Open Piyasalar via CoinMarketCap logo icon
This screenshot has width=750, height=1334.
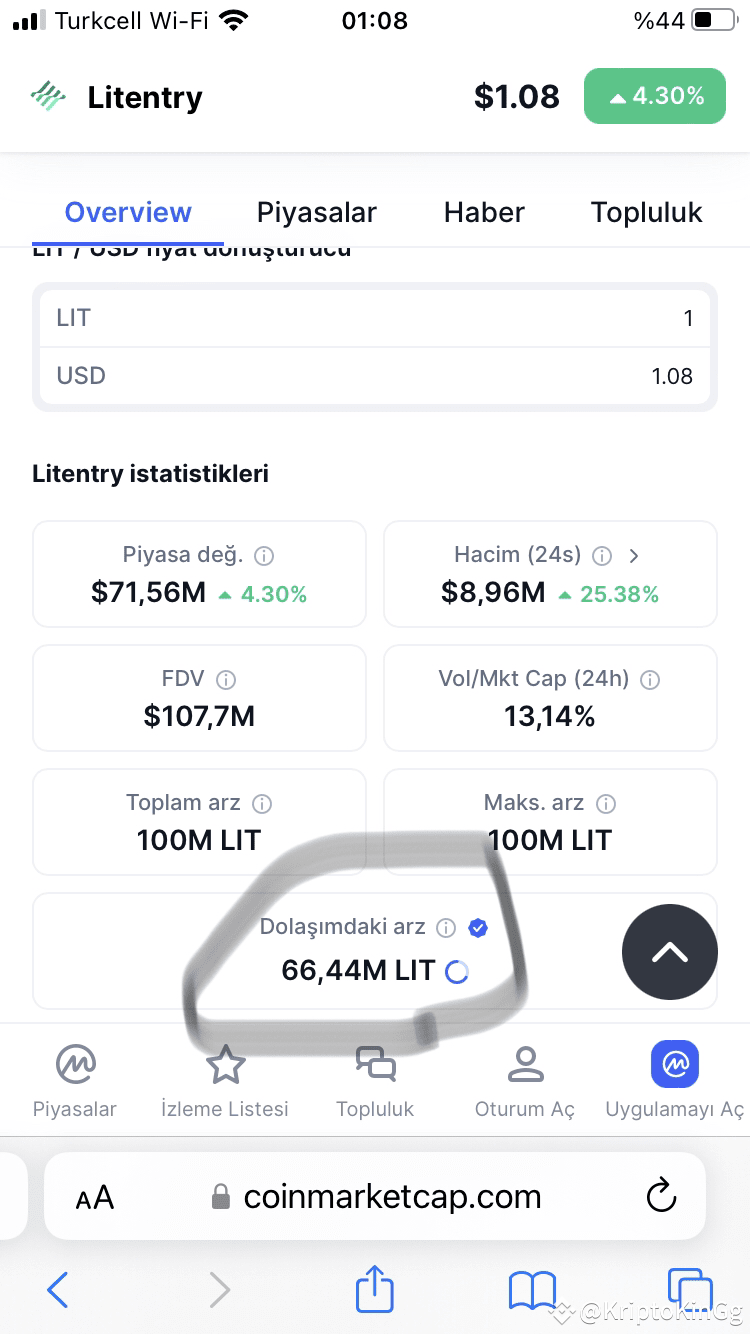[x=75, y=1064]
